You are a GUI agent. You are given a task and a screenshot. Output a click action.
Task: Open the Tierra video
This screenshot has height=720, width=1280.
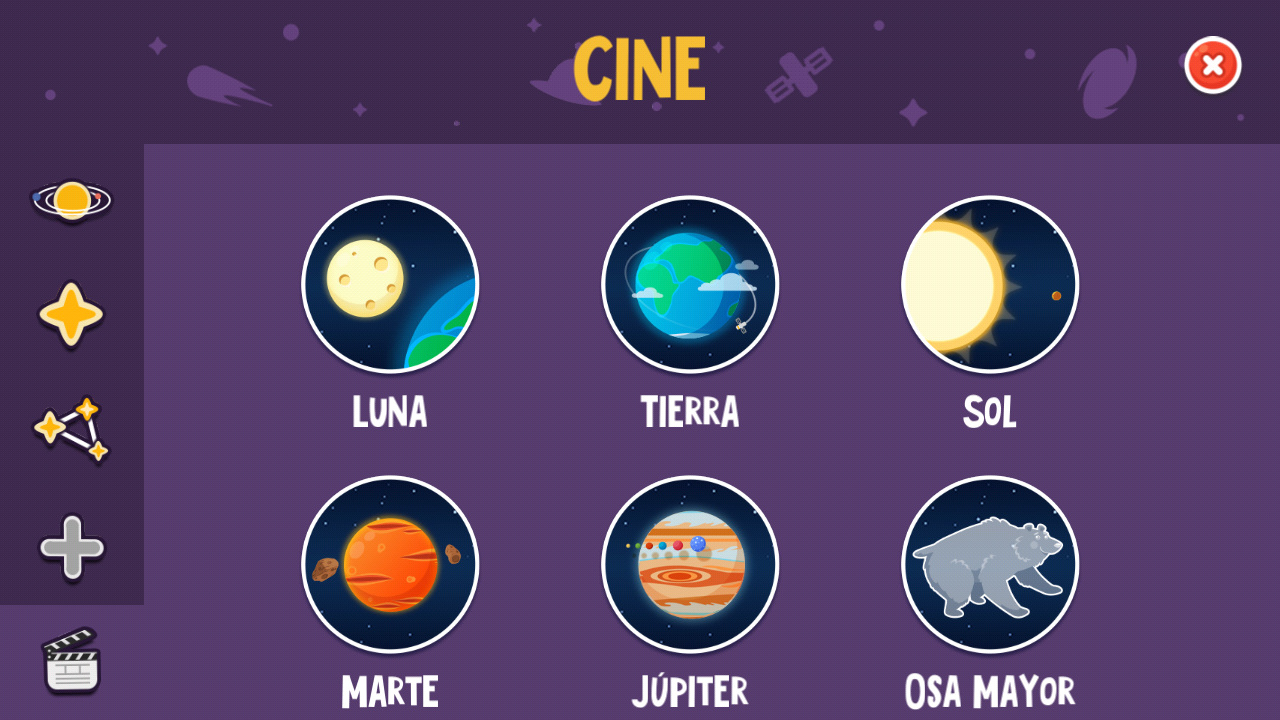click(x=690, y=284)
